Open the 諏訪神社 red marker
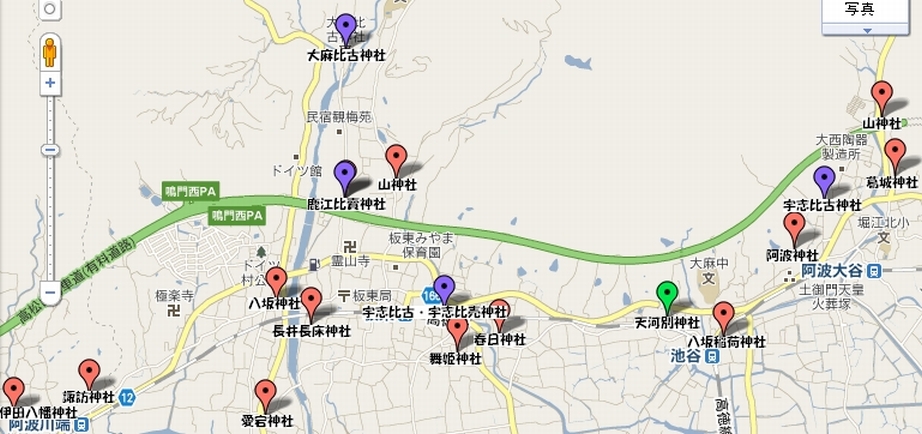The width and height of the screenshot is (922, 434). pyautogui.click(x=90, y=373)
